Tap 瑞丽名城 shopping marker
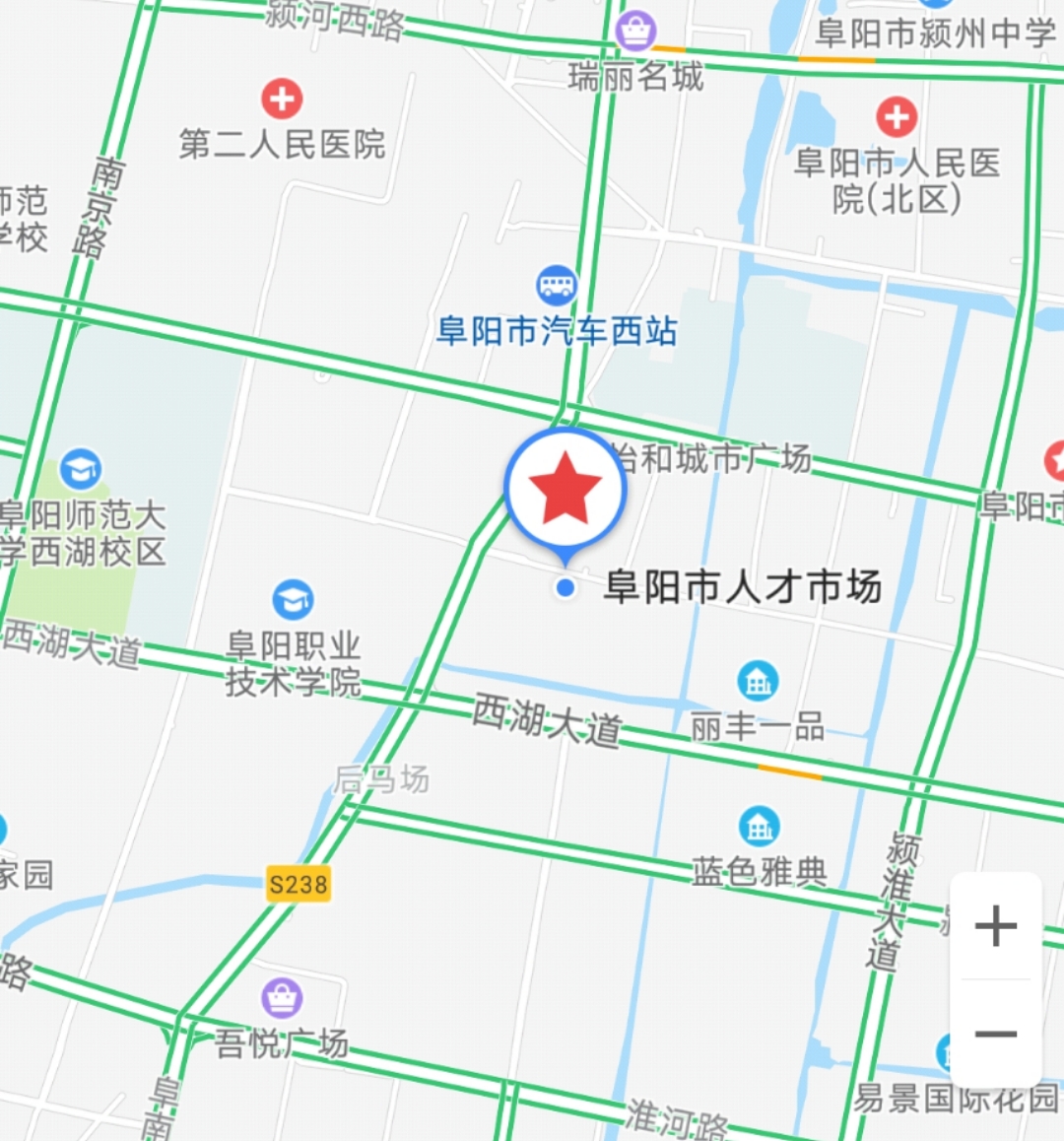Screen dimensions: 1064x1141 (636, 31)
